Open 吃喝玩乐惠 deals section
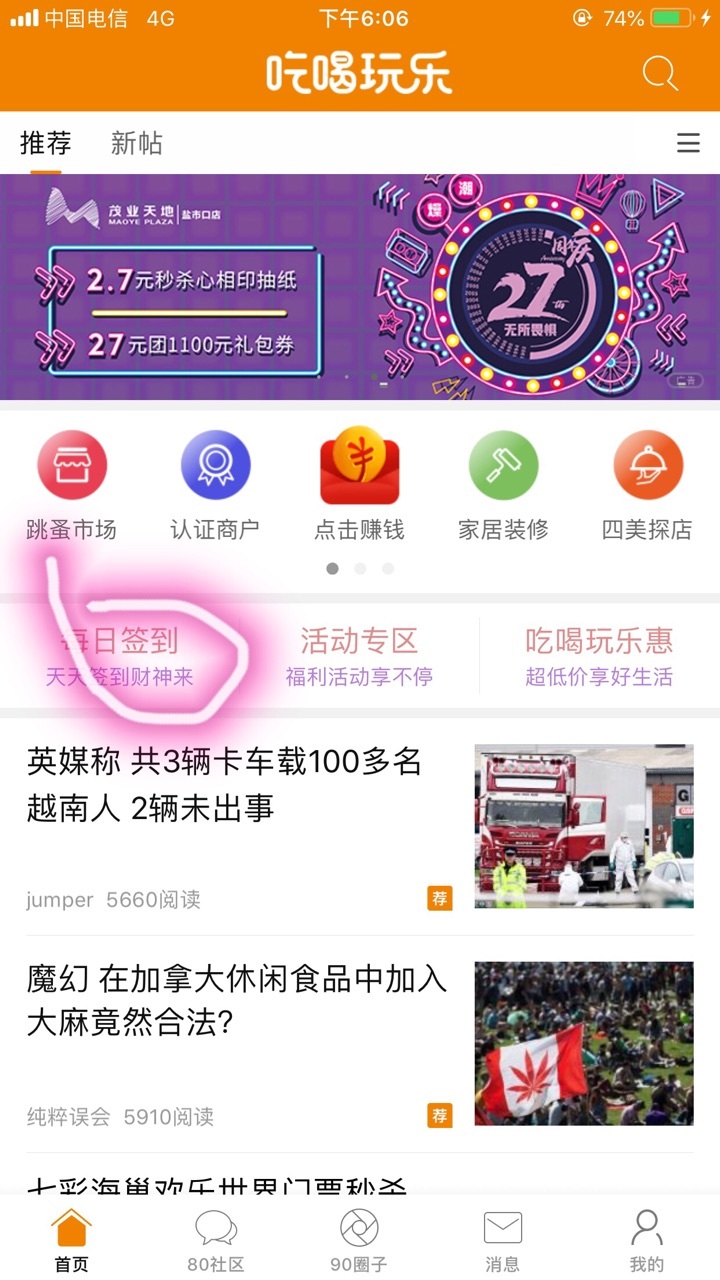Viewport: 720px width, 1280px height. click(x=599, y=656)
